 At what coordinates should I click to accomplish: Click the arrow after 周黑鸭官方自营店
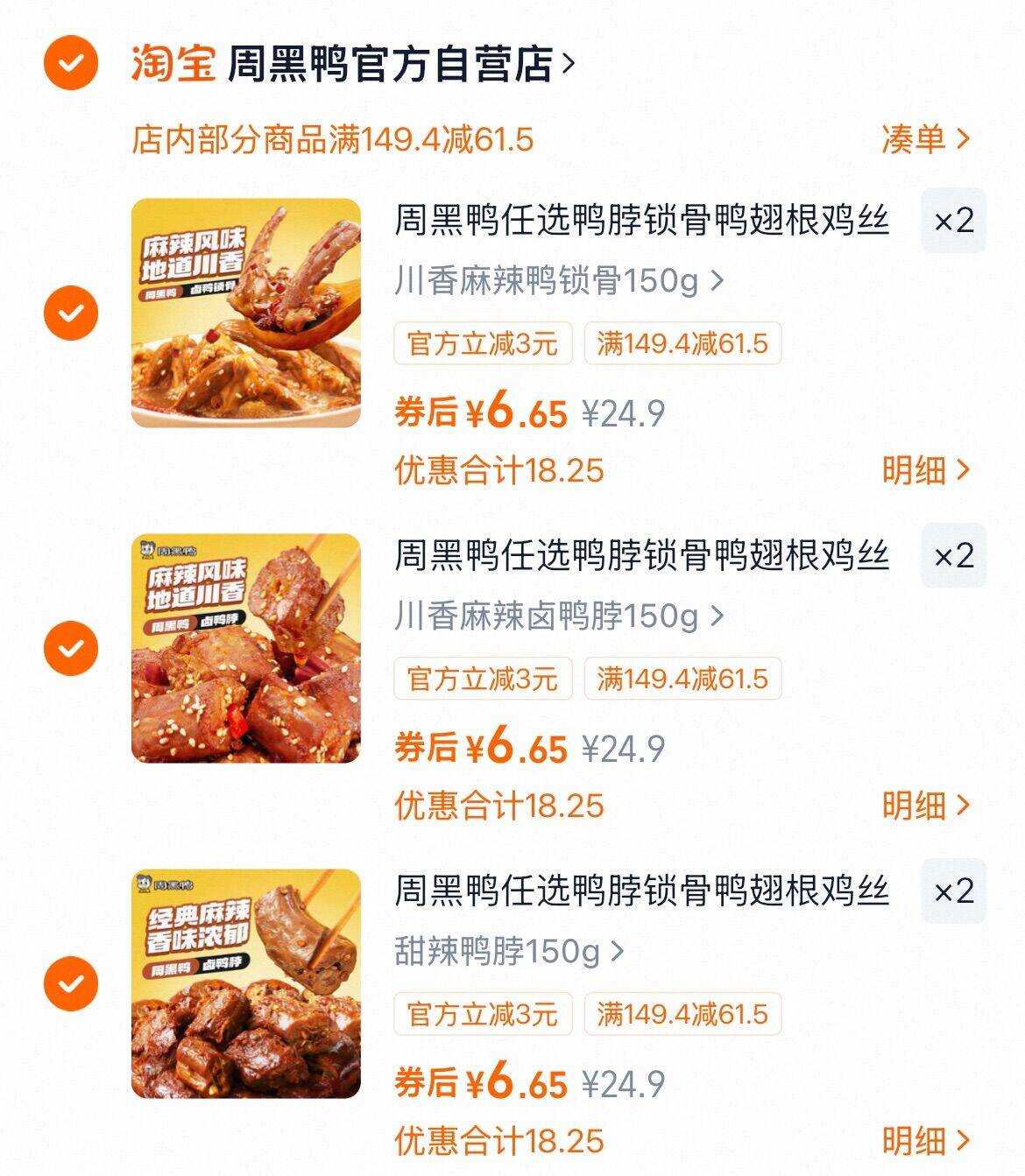coord(569,63)
